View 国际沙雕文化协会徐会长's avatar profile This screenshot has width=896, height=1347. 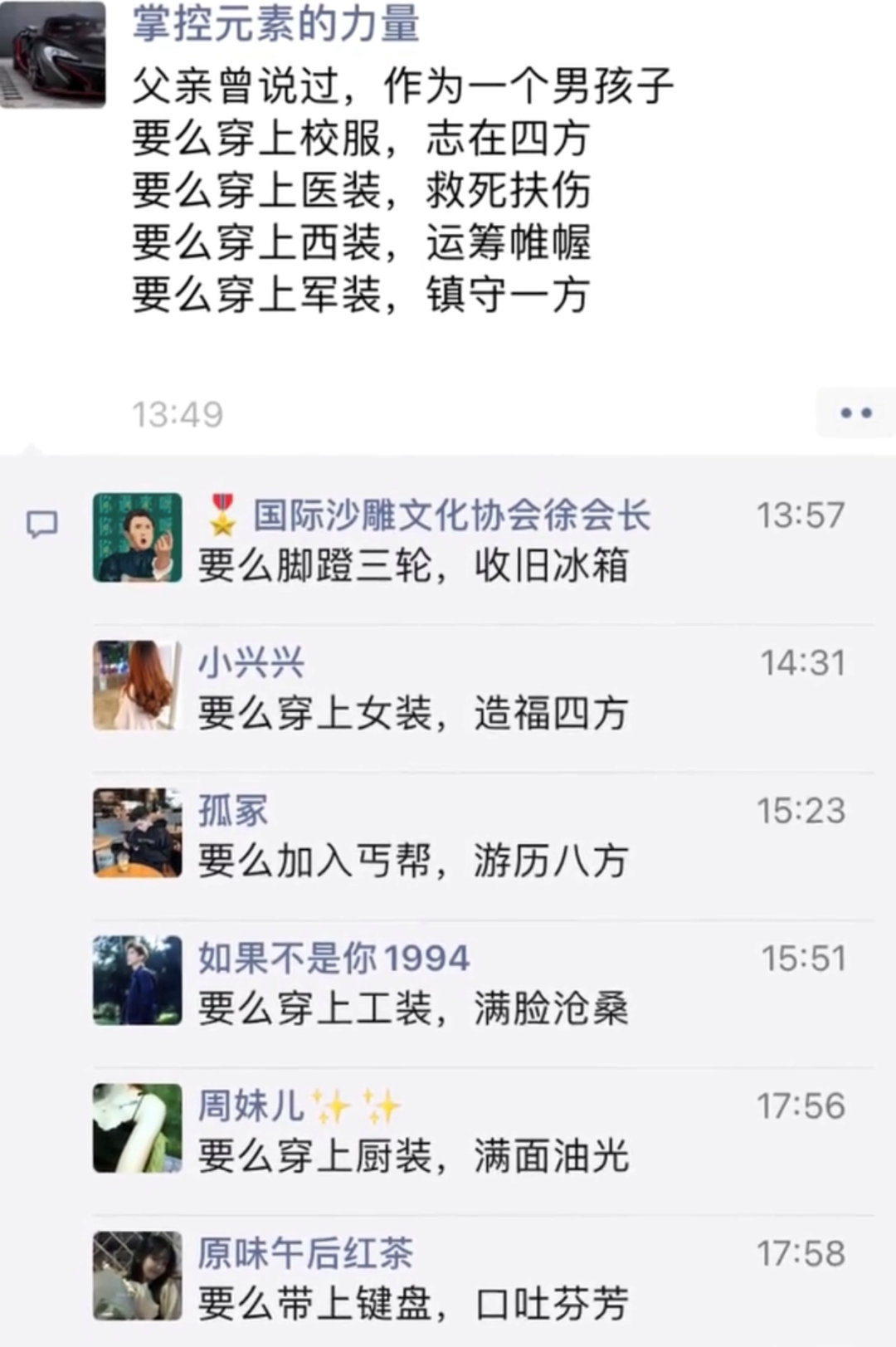137,537
